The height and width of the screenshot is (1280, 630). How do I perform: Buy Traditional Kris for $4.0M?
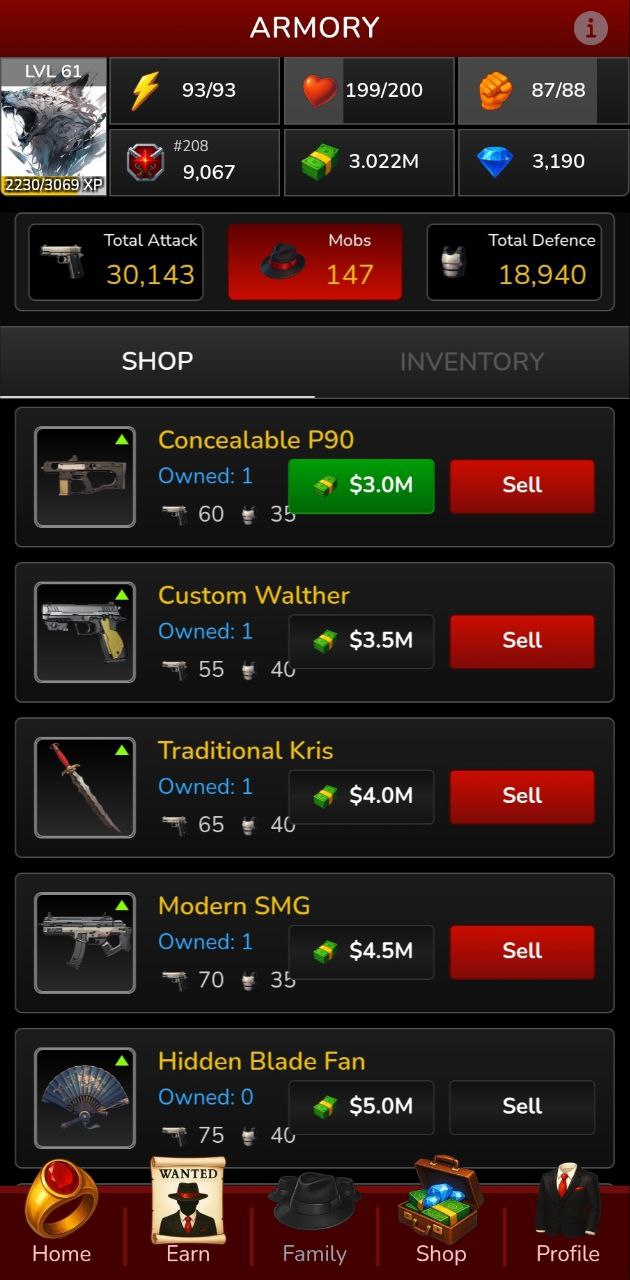(x=361, y=796)
